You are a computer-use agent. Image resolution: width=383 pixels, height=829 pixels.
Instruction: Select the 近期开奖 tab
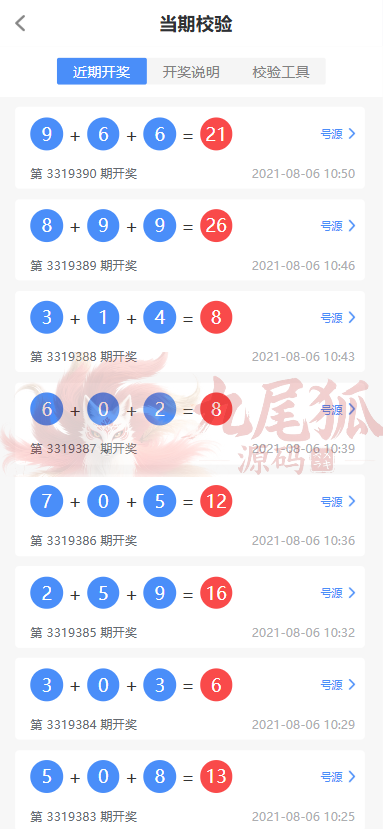pos(102,71)
